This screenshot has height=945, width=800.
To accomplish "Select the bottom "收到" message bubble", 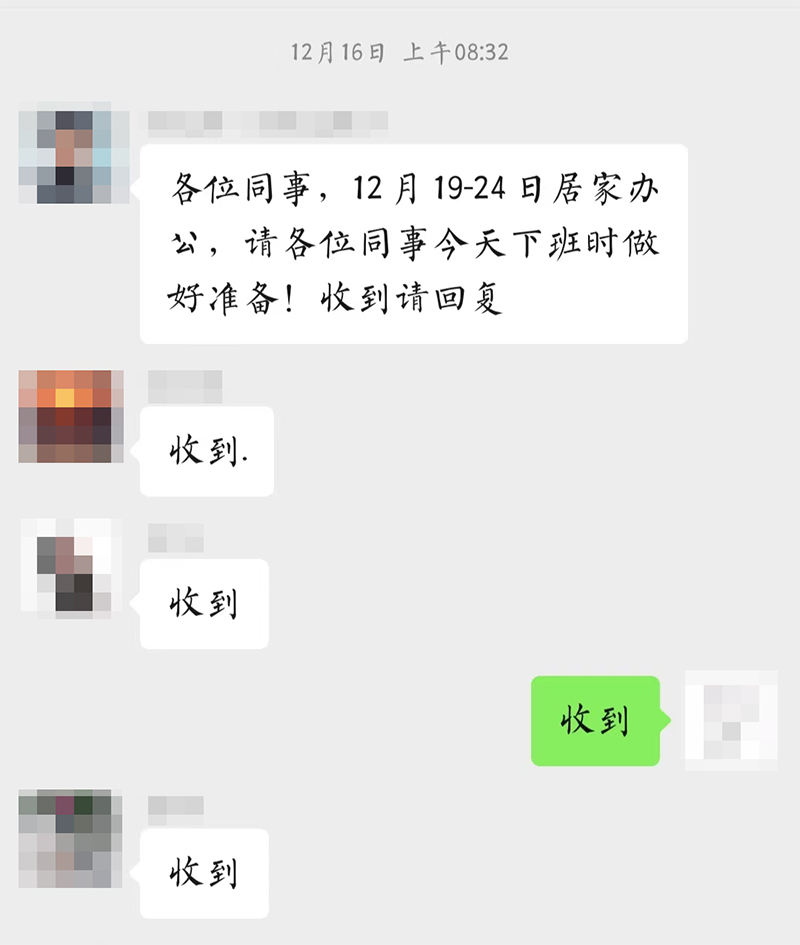I will coord(203,872).
